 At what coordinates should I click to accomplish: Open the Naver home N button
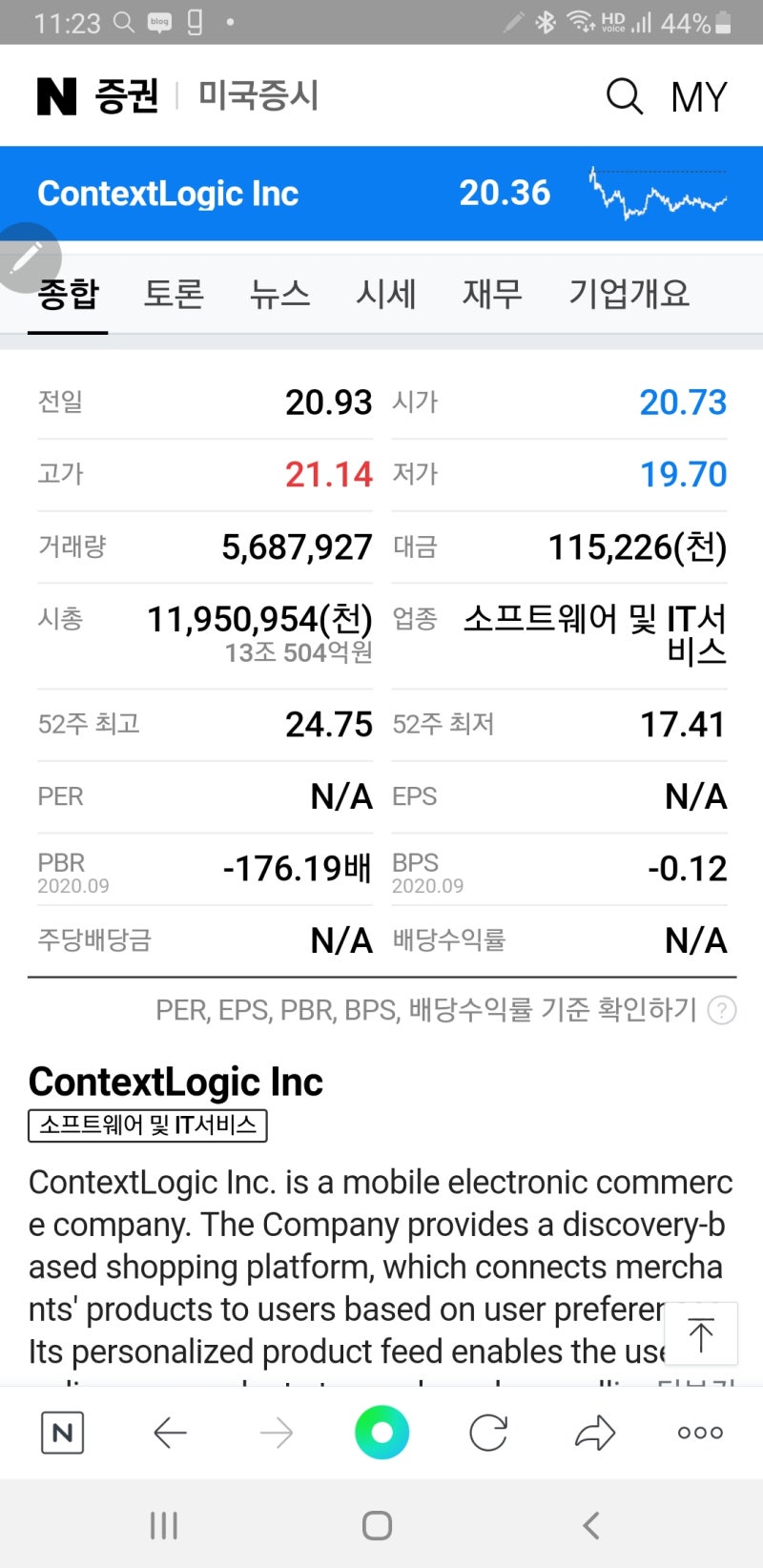click(x=63, y=1433)
